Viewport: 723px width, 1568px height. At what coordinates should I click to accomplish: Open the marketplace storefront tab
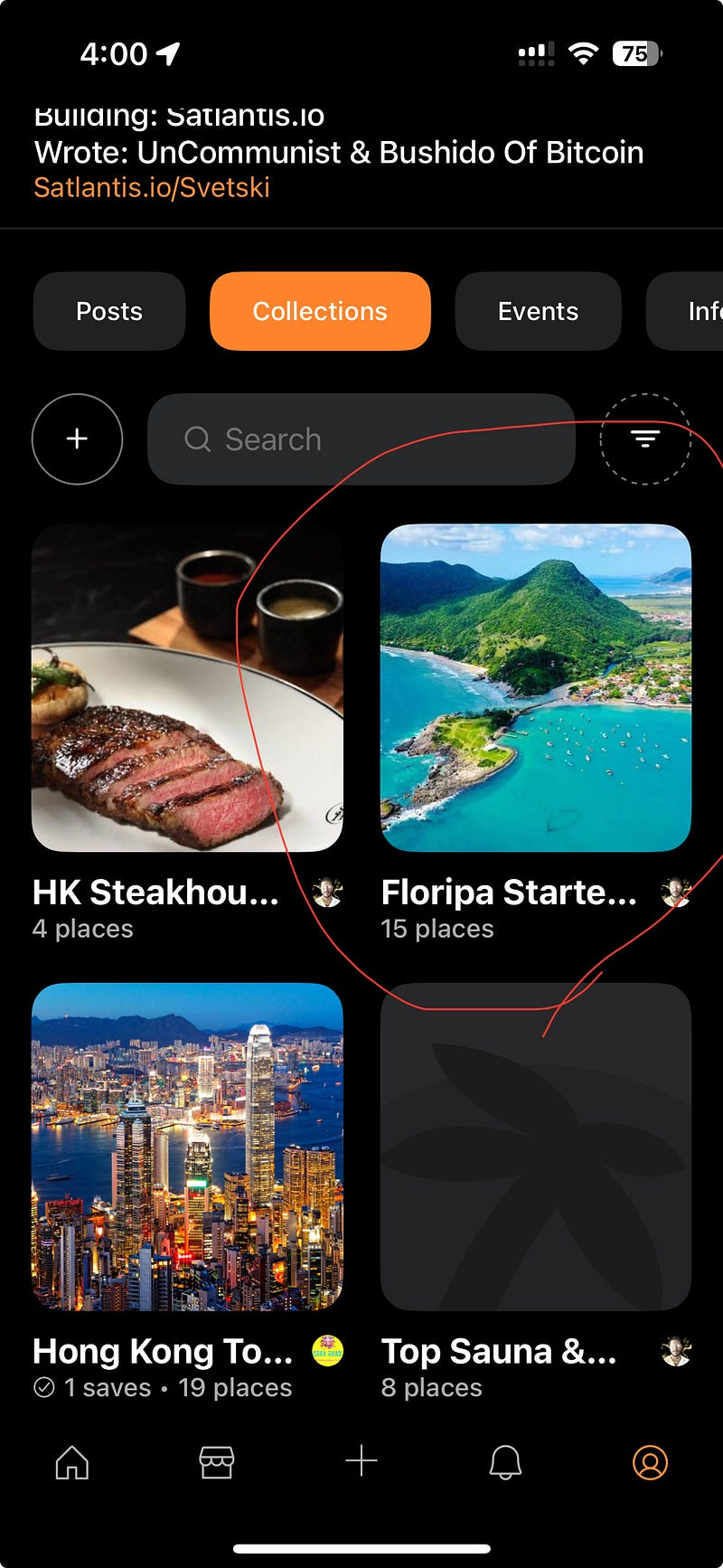(x=217, y=1461)
